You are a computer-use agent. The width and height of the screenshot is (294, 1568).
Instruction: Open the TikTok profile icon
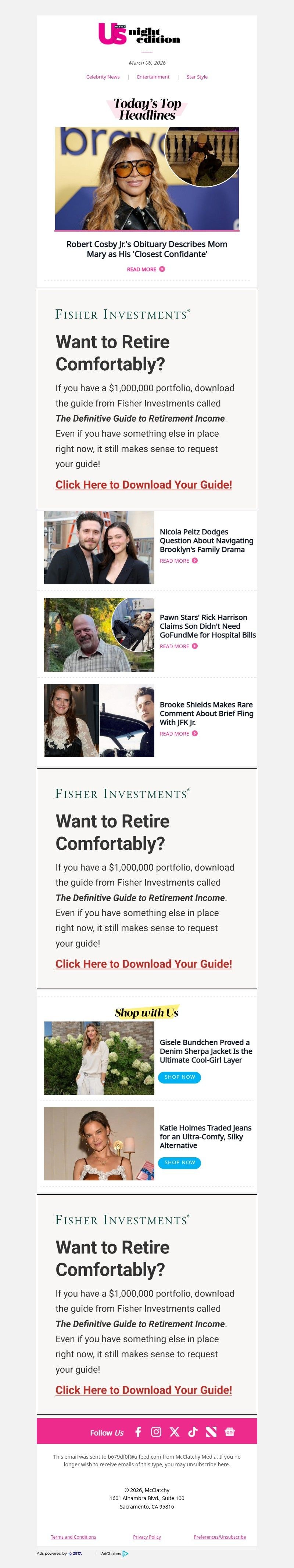point(193,1432)
